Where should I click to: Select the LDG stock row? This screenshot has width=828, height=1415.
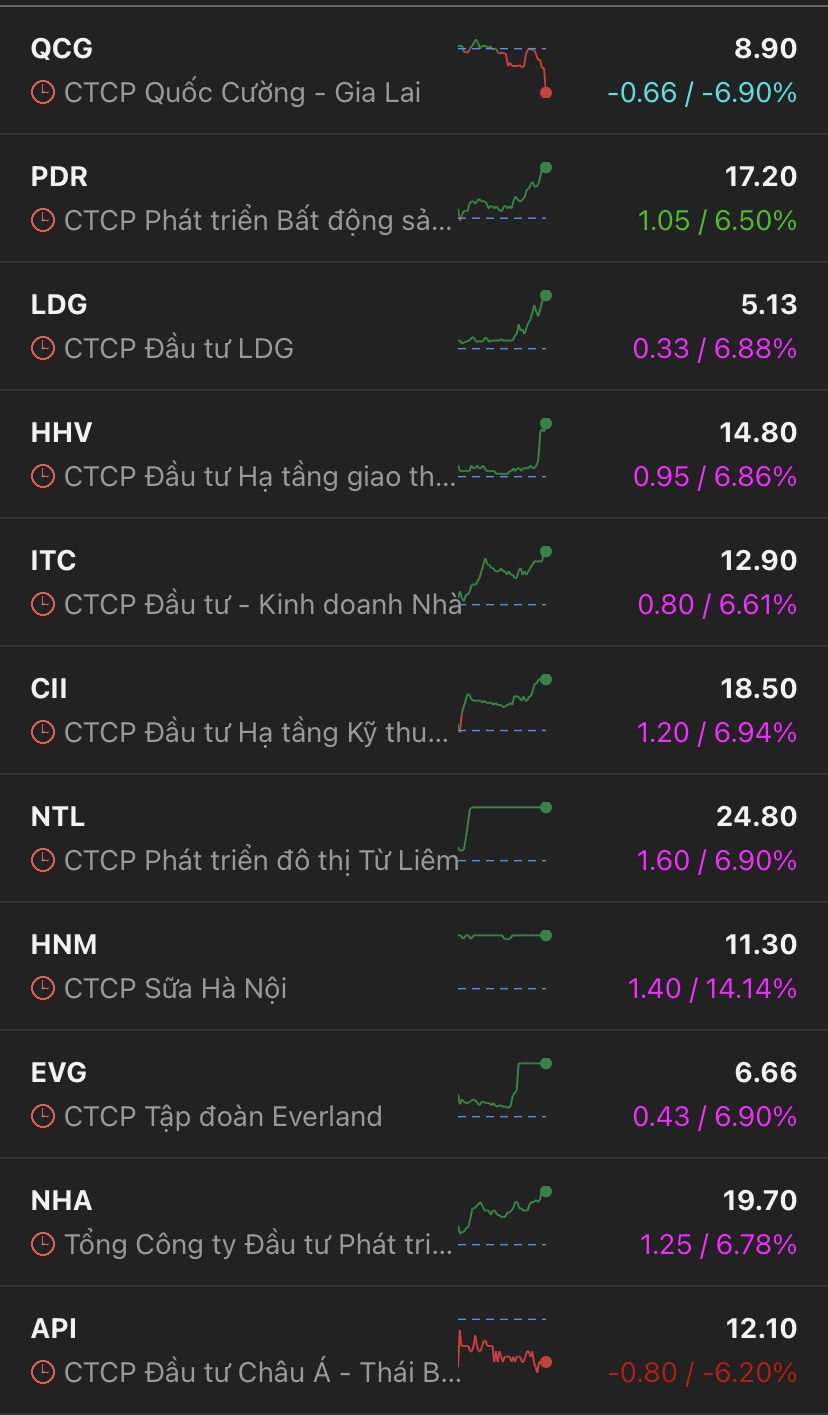[x=240, y=326]
